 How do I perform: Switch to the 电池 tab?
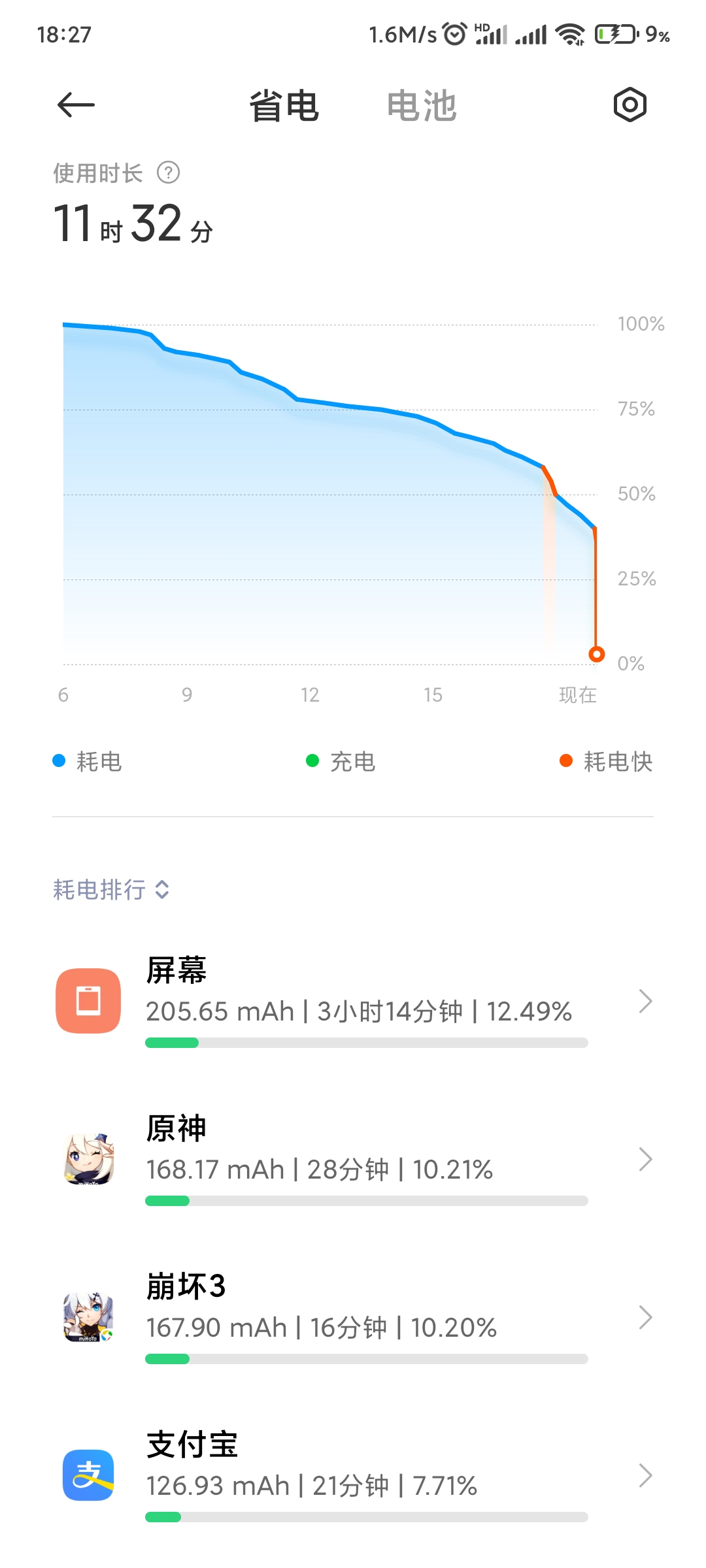(422, 106)
